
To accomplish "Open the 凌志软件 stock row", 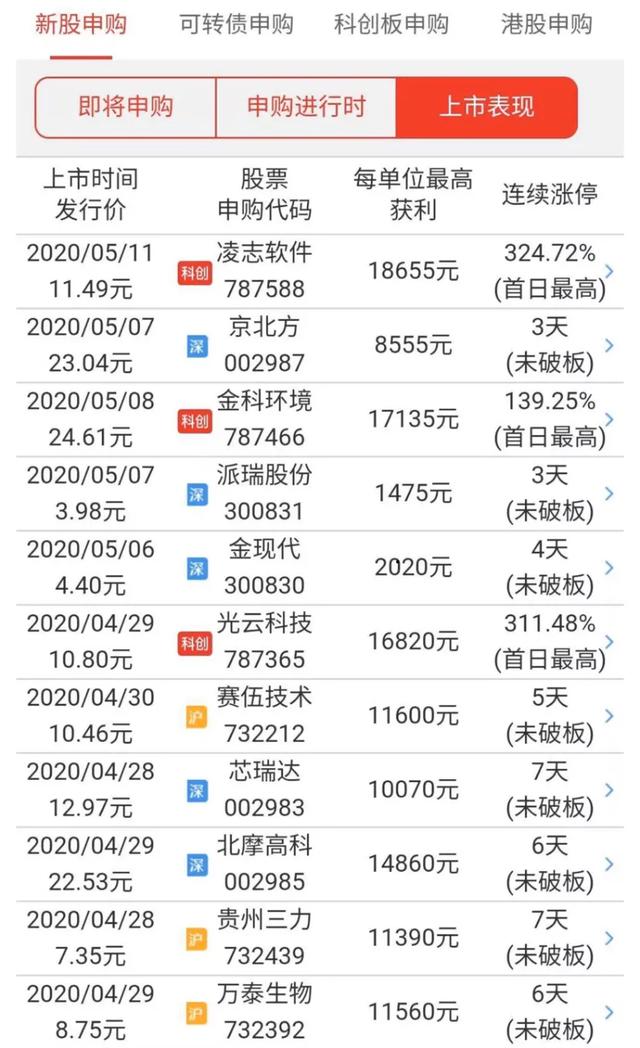I will coord(320,271).
